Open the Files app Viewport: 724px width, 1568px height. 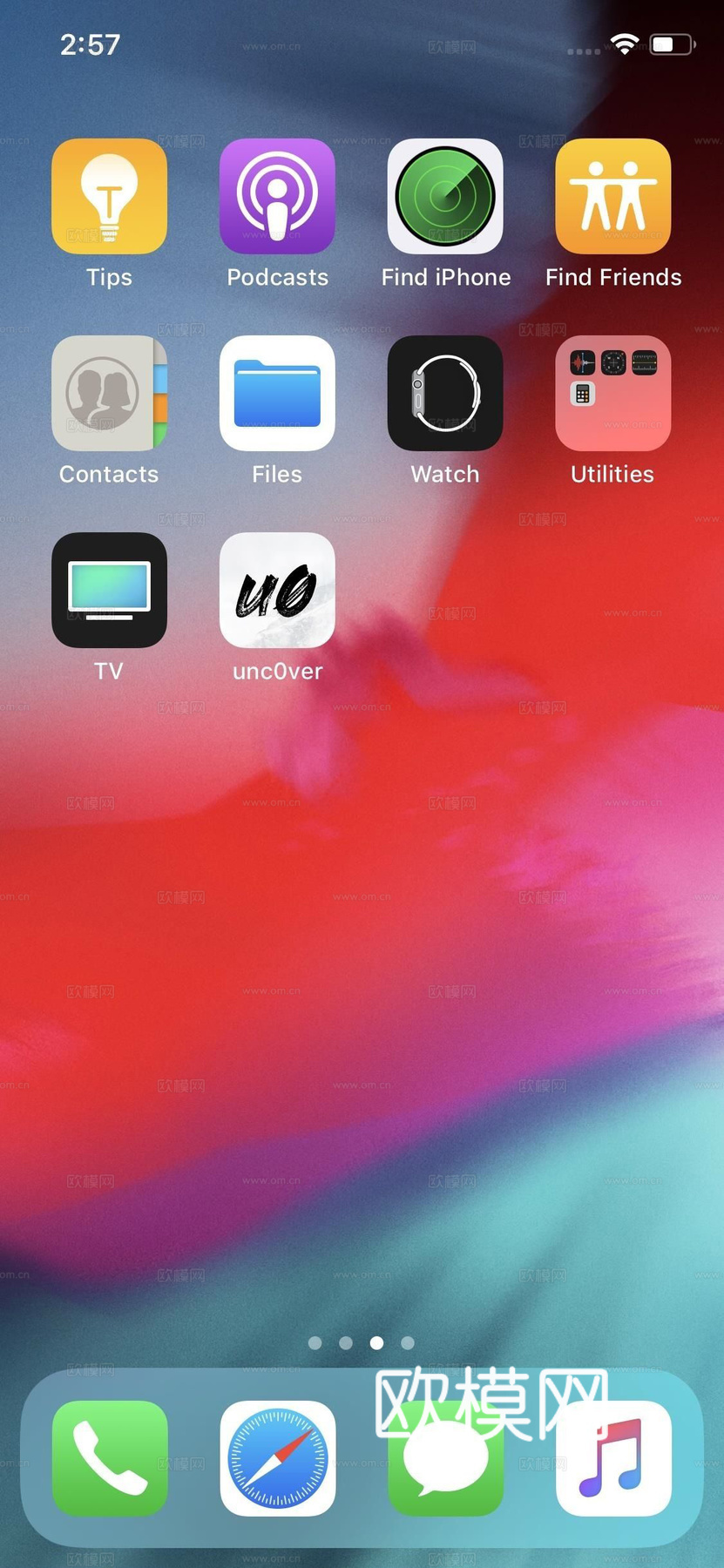click(x=277, y=394)
